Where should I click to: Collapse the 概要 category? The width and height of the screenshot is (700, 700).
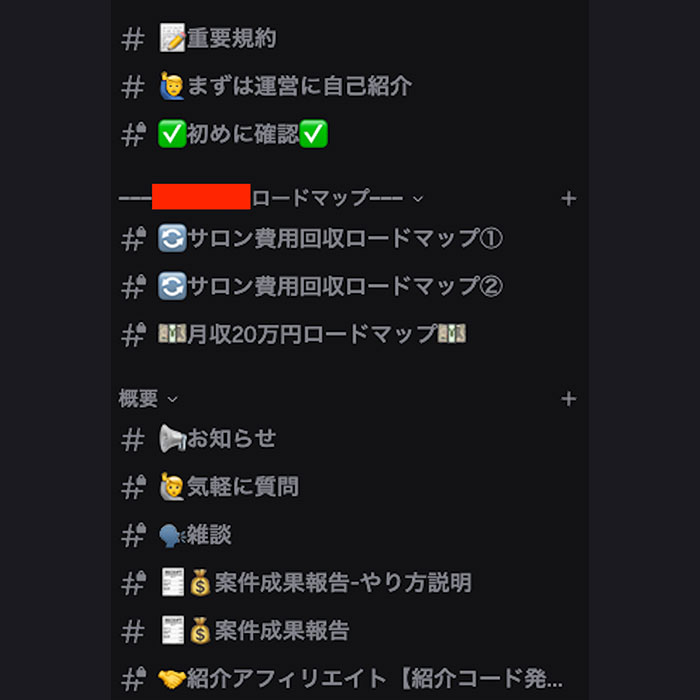click(x=148, y=398)
